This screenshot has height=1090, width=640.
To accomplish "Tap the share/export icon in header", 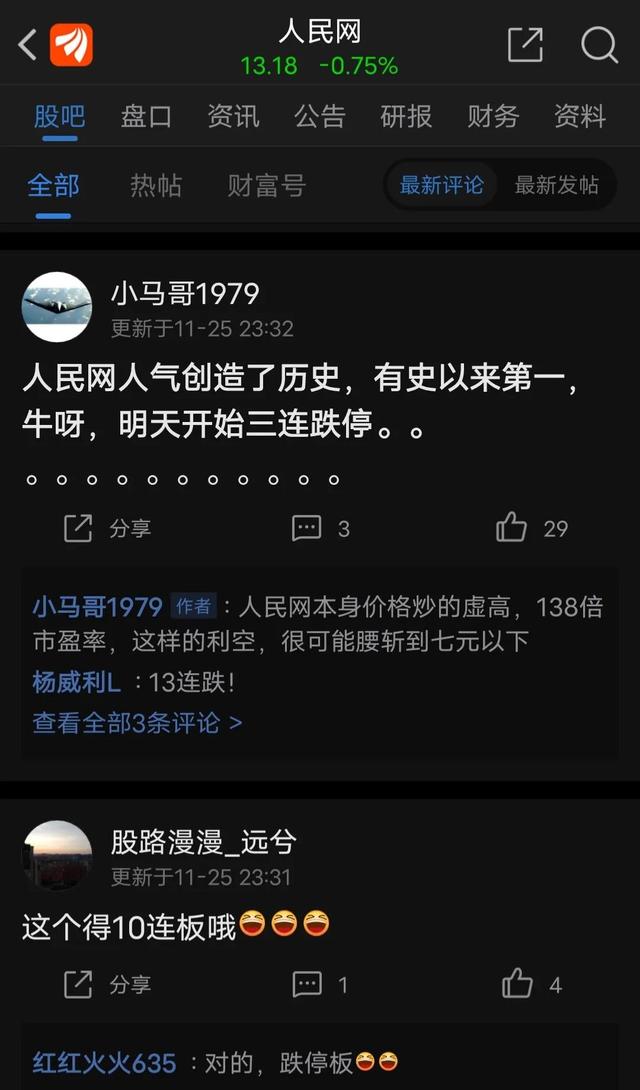I will click(x=525, y=44).
